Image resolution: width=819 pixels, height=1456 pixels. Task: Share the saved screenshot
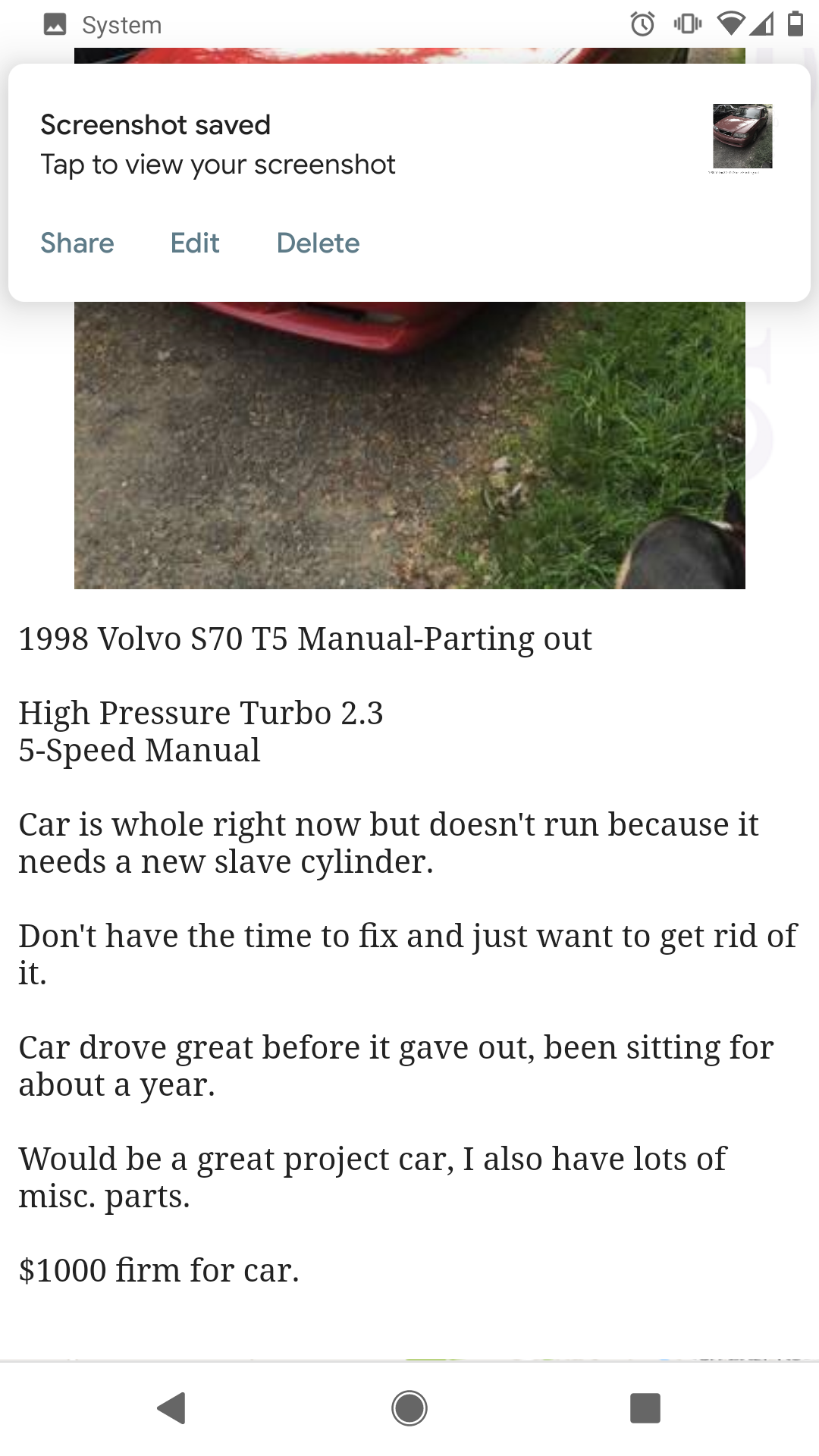(77, 243)
